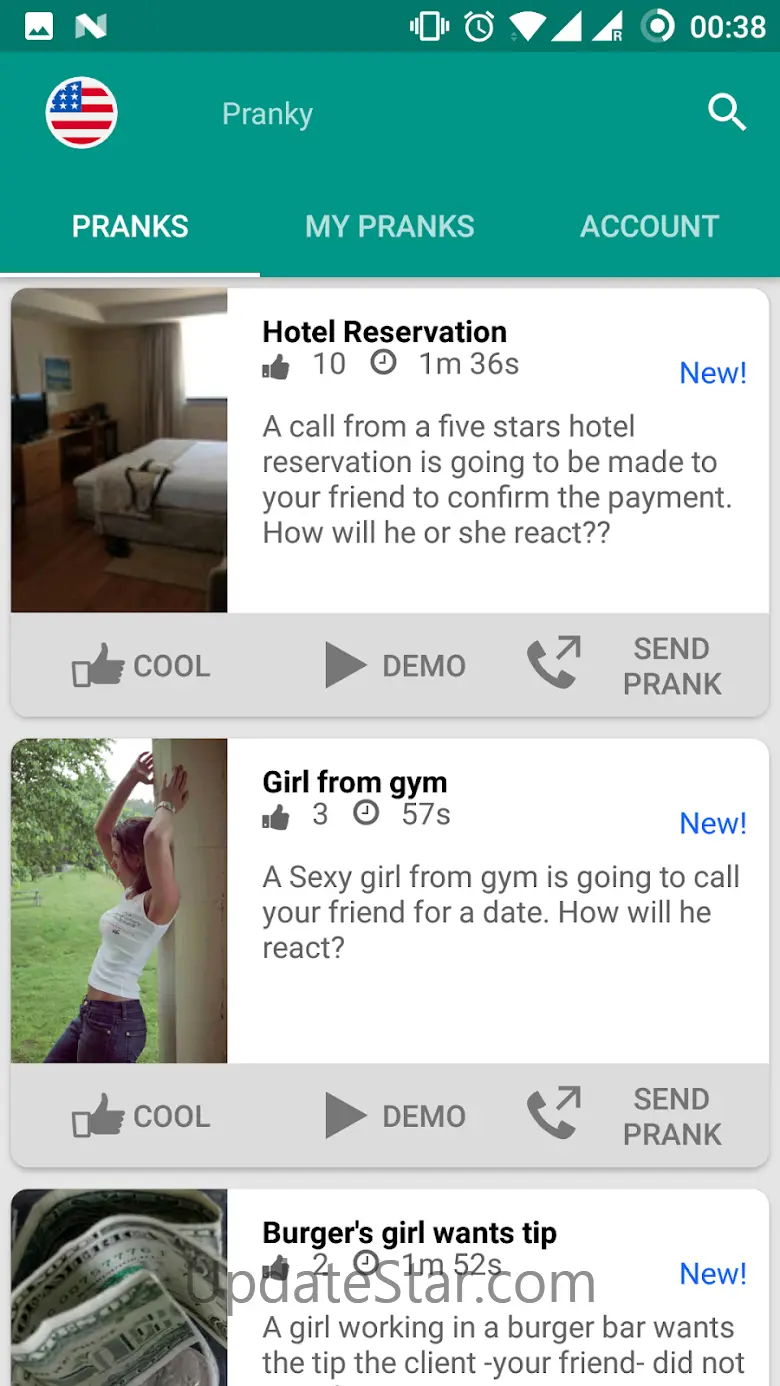
Task: Change country via the US flag icon
Action: point(81,113)
